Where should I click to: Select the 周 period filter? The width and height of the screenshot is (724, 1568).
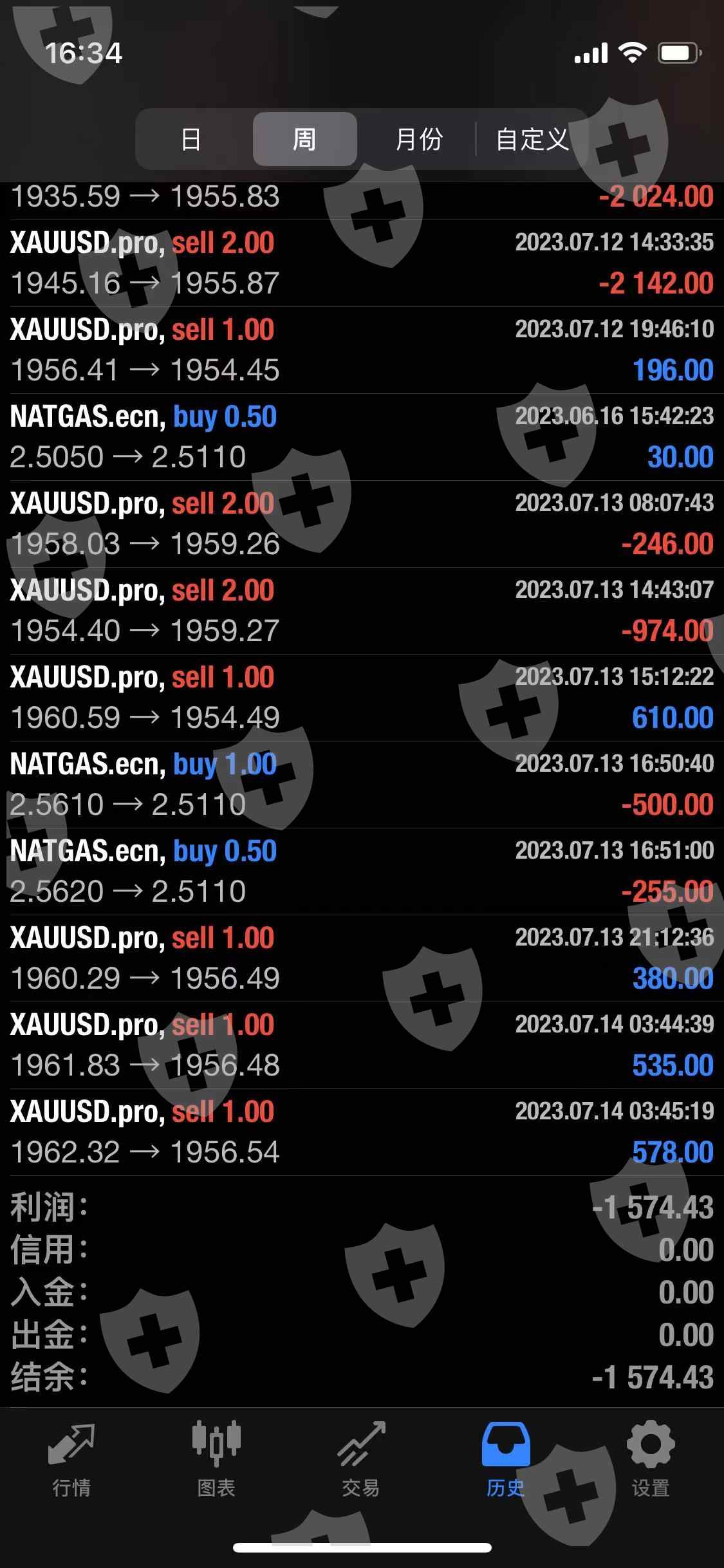click(304, 139)
